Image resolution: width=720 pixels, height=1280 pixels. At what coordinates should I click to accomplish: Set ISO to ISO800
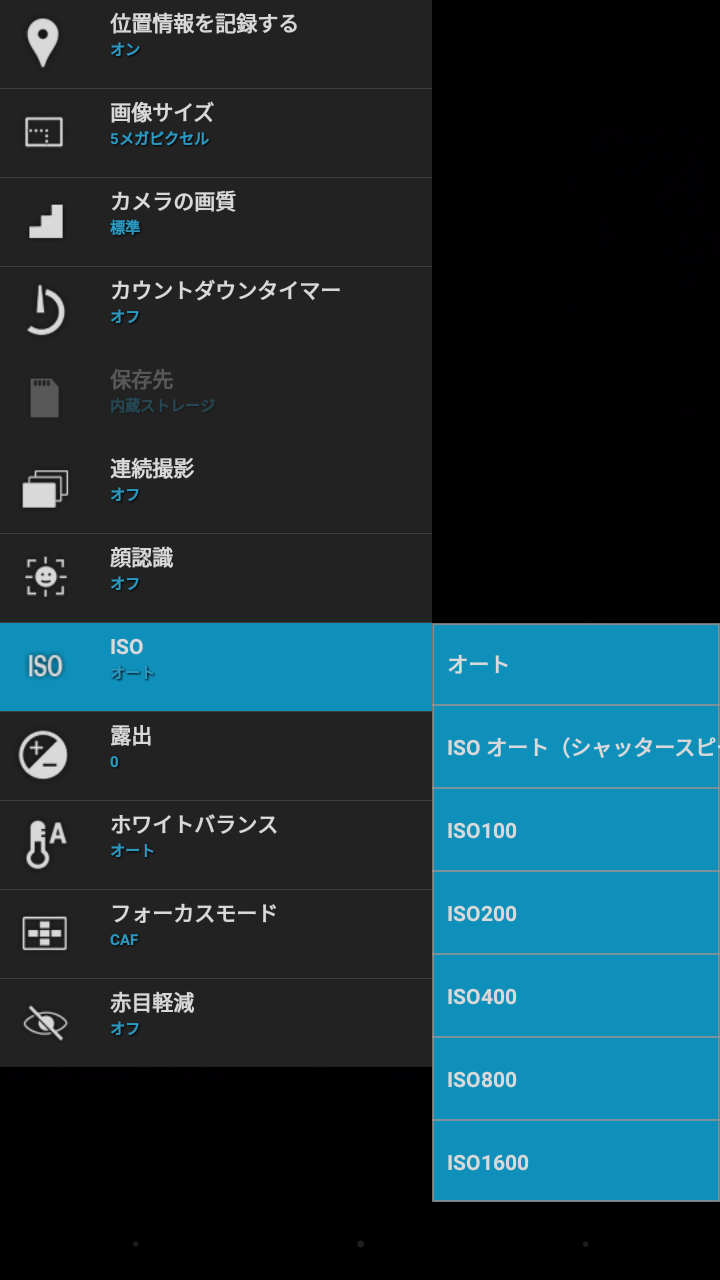575,1079
